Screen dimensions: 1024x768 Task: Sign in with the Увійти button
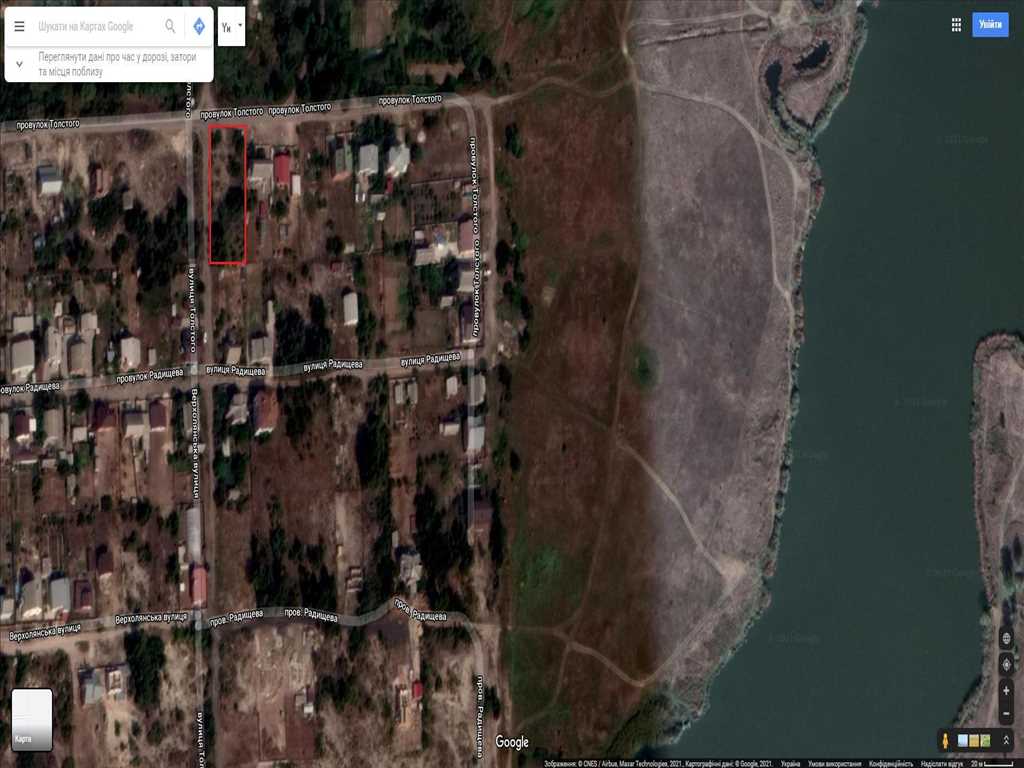[x=990, y=25]
